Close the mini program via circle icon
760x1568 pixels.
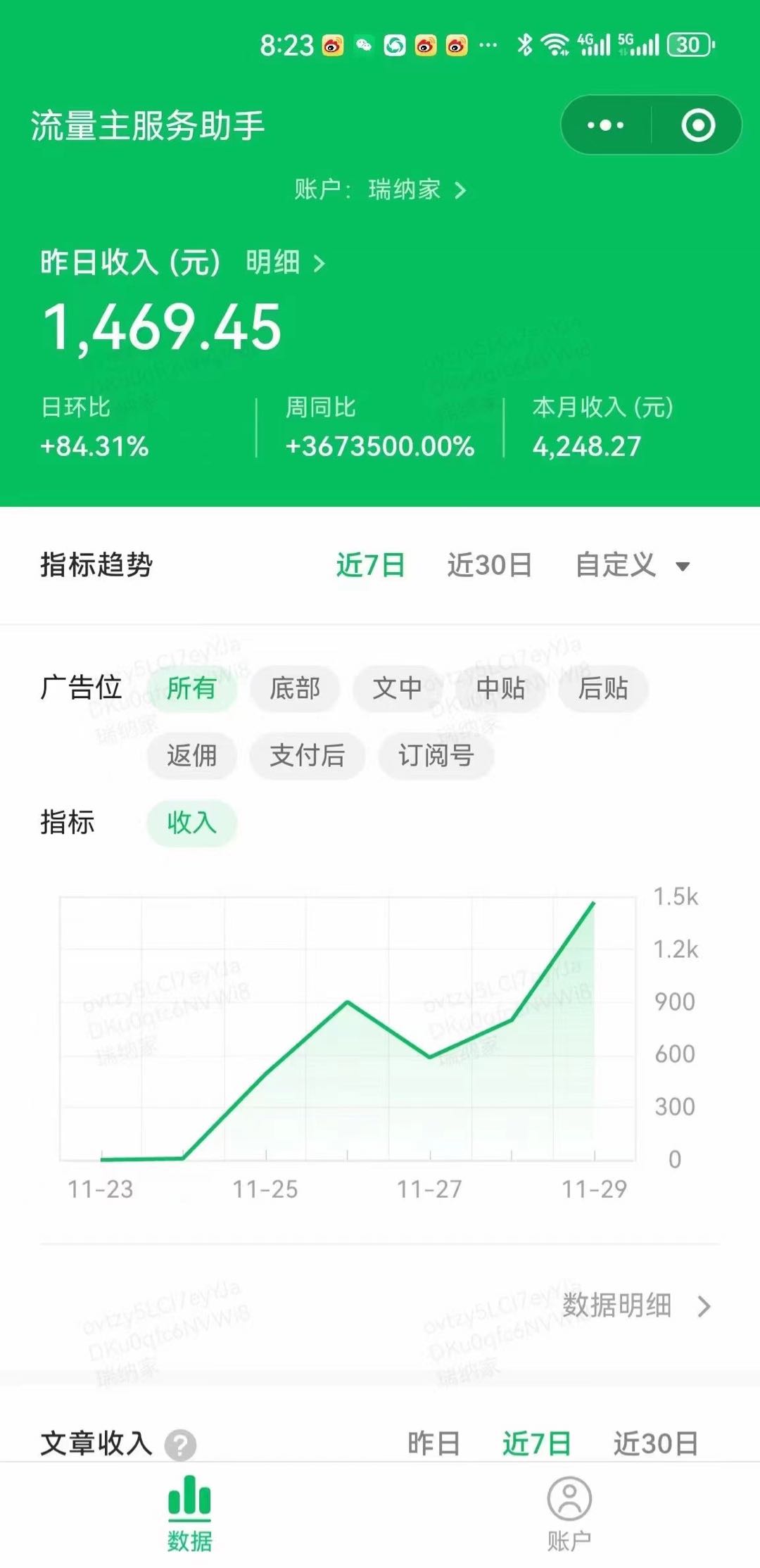(x=698, y=126)
